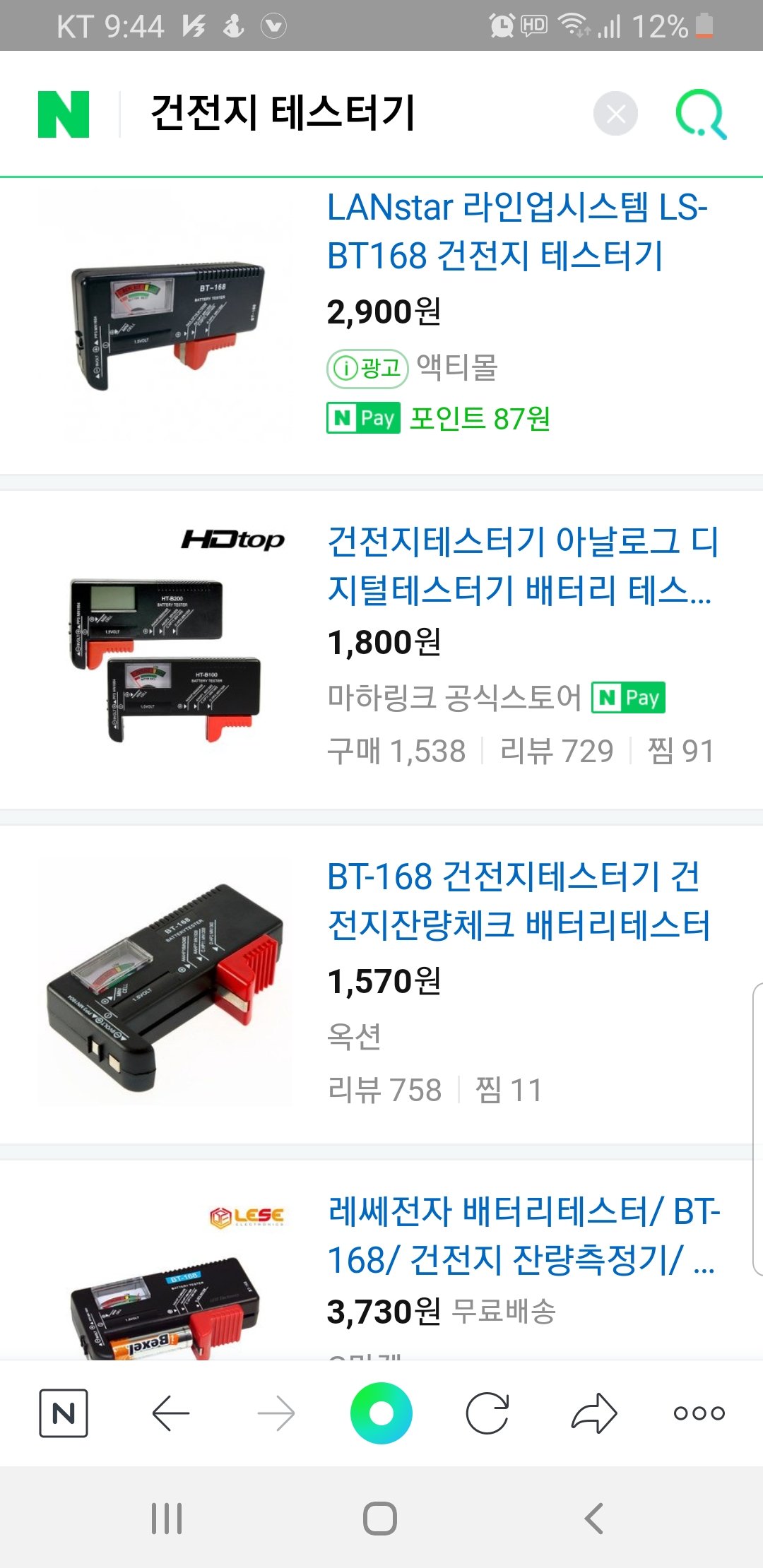Open the three-dot more menu
This screenshot has width=763, height=1568.
[699, 1413]
